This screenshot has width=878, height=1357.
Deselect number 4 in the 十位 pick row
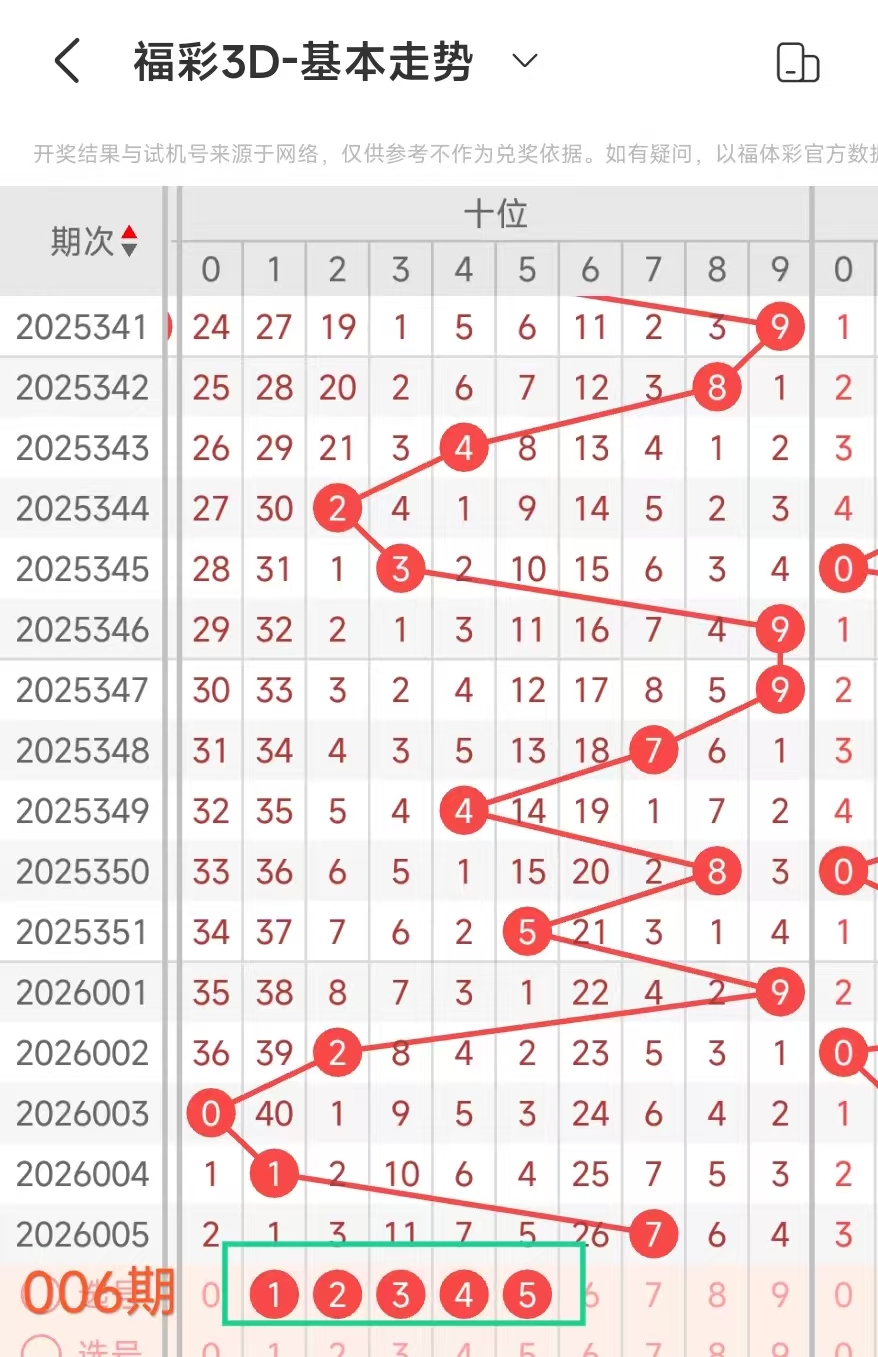[x=463, y=1296]
